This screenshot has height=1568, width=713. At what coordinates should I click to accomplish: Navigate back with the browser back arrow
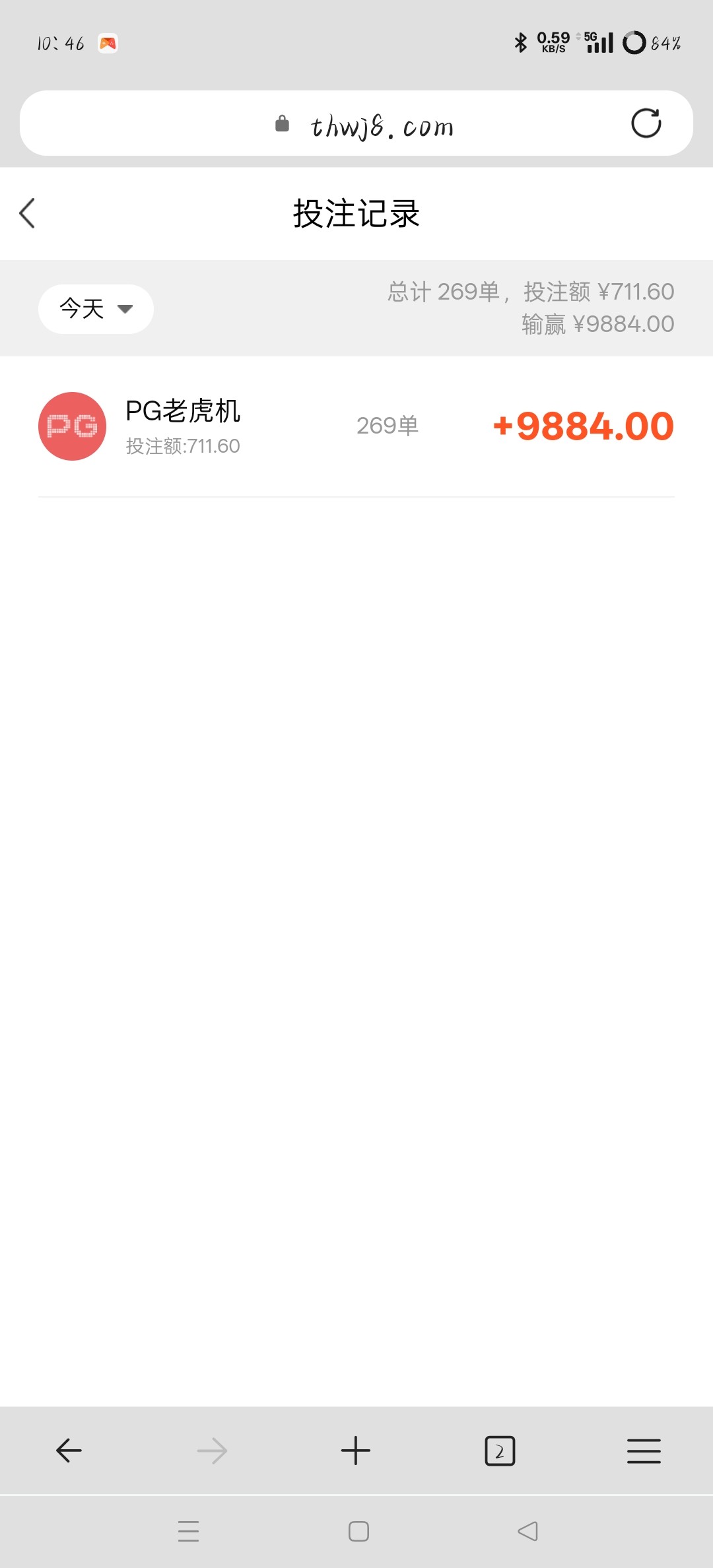69,1451
